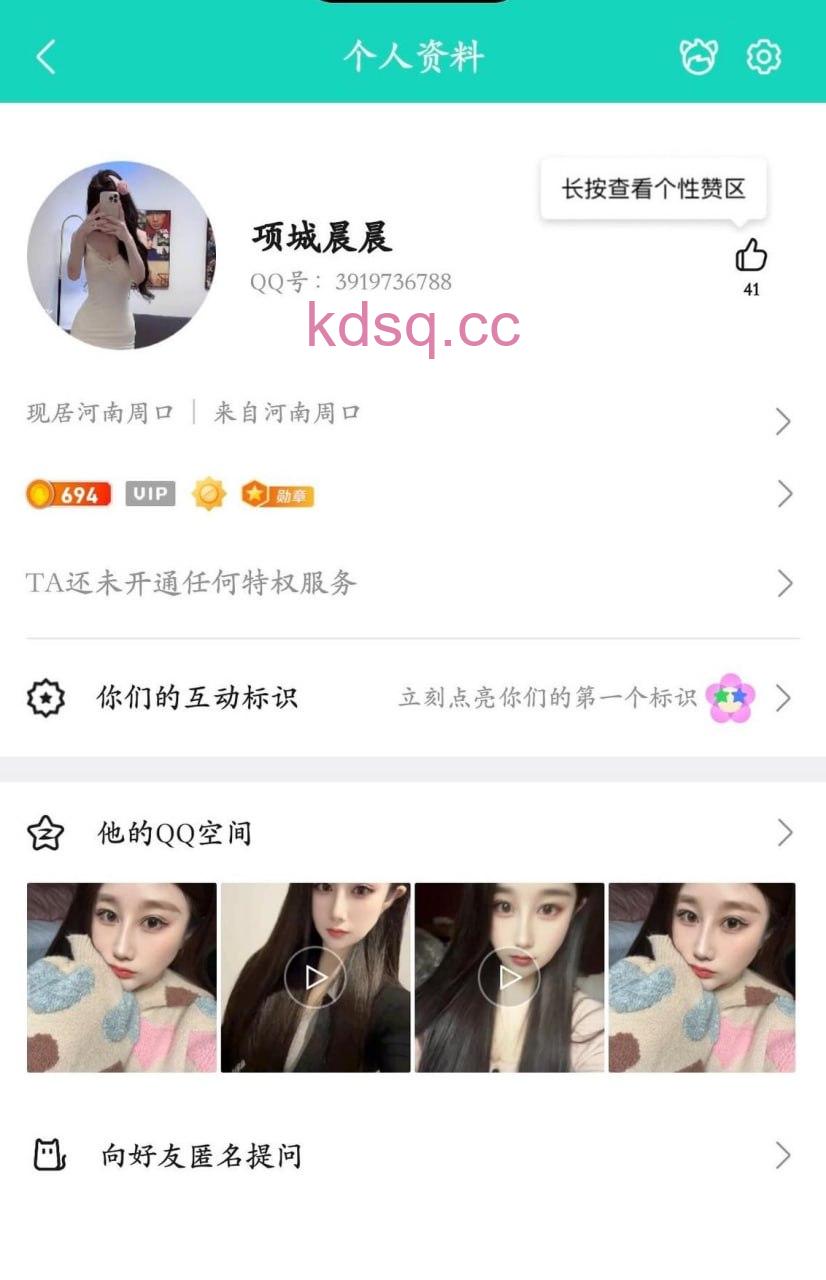Go back using the top-left arrow

click(46, 57)
